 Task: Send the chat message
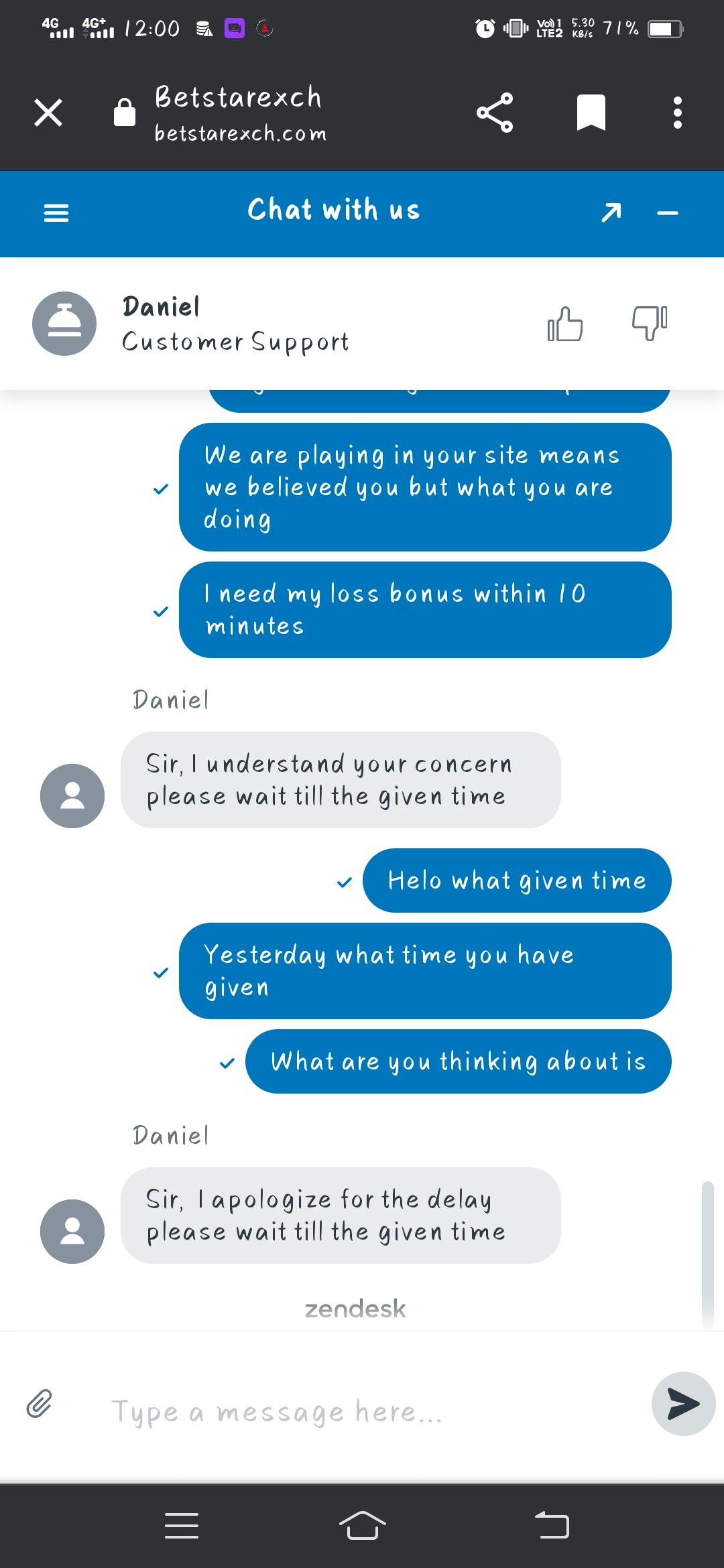pyautogui.click(x=683, y=1404)
